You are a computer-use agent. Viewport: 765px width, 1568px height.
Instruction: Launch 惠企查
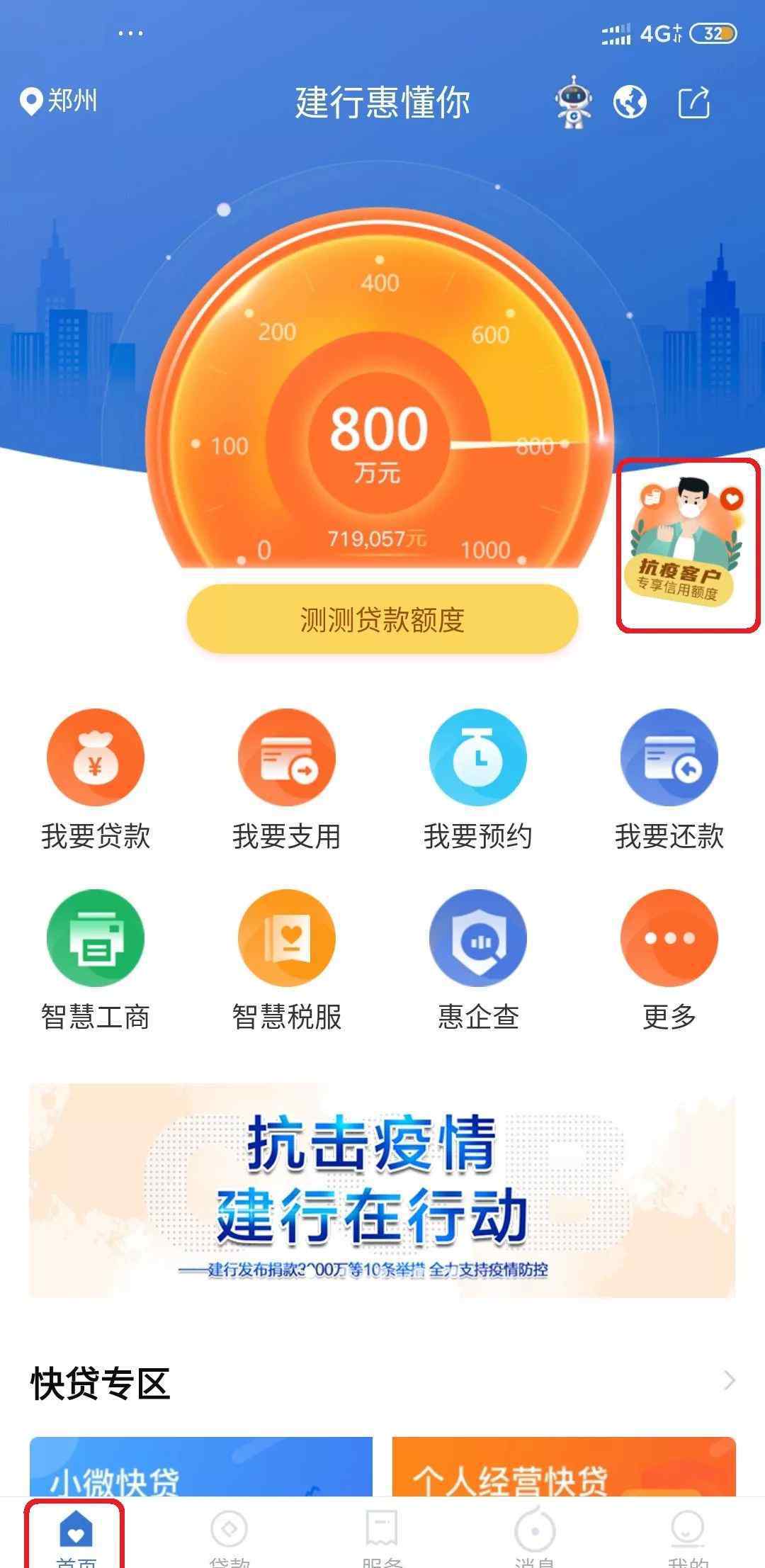click(x=478, y=961)
